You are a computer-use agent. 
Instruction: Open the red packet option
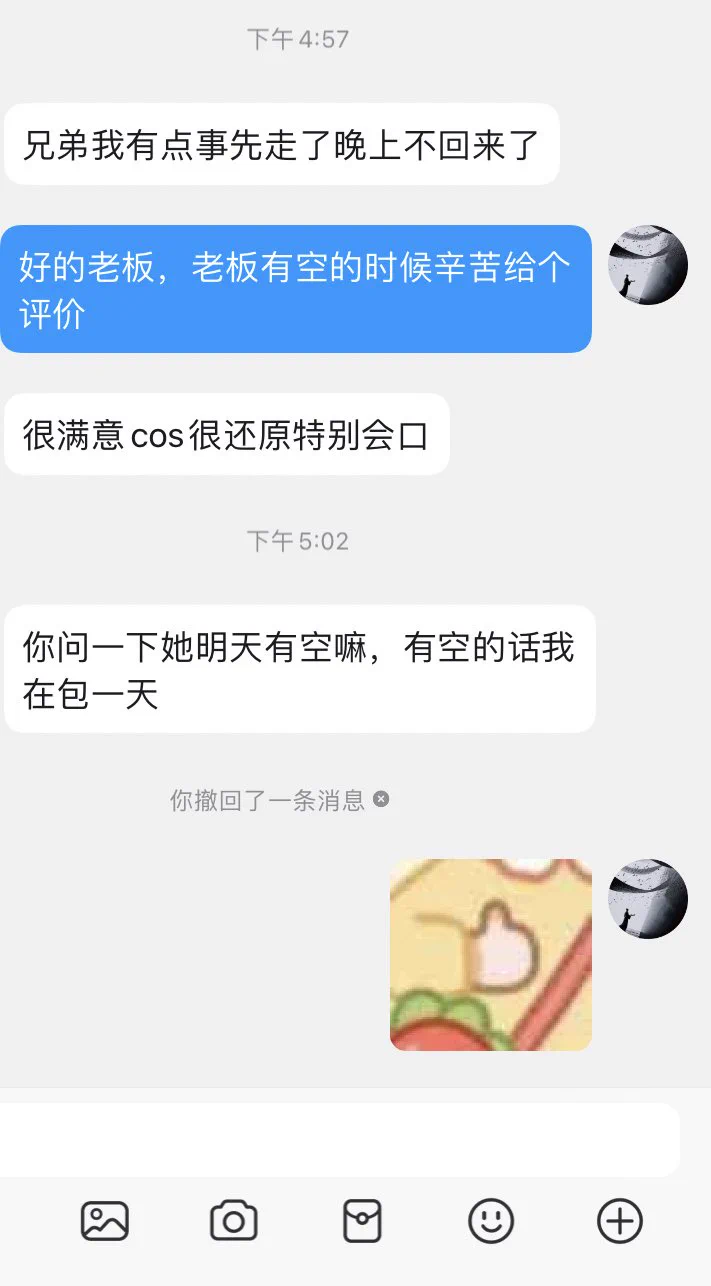[x=362, y=1221]
